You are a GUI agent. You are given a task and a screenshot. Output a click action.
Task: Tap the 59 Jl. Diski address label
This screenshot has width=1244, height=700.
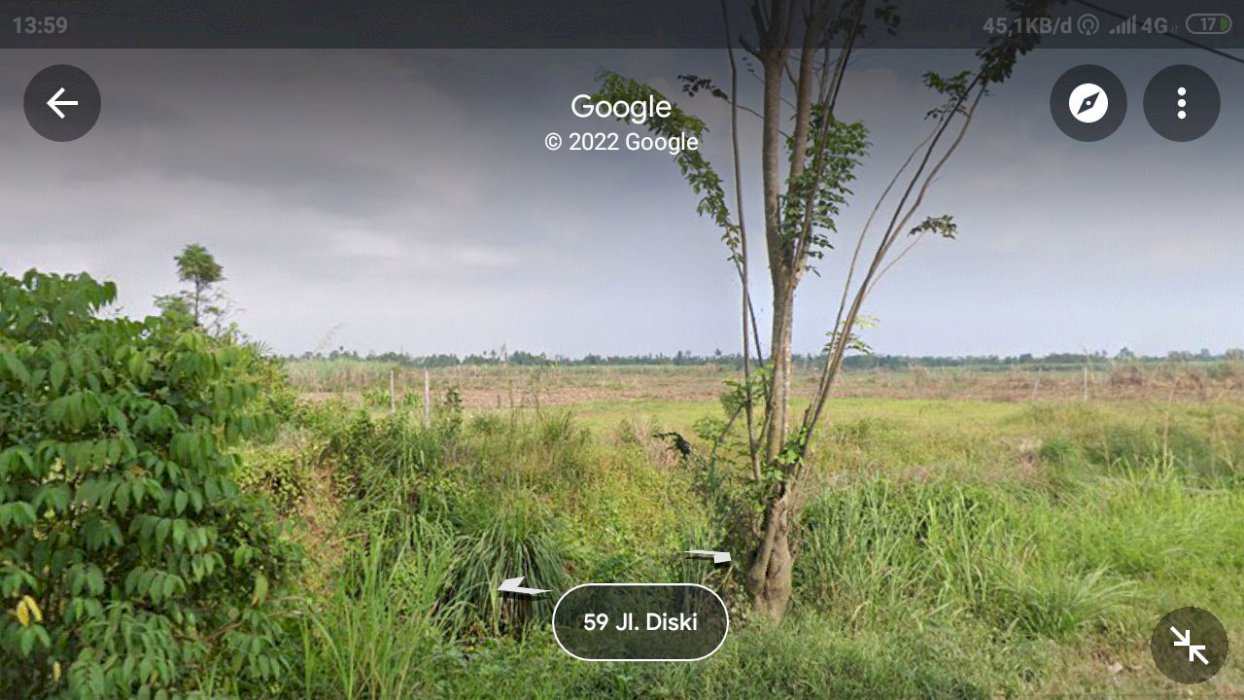[640, 622]
